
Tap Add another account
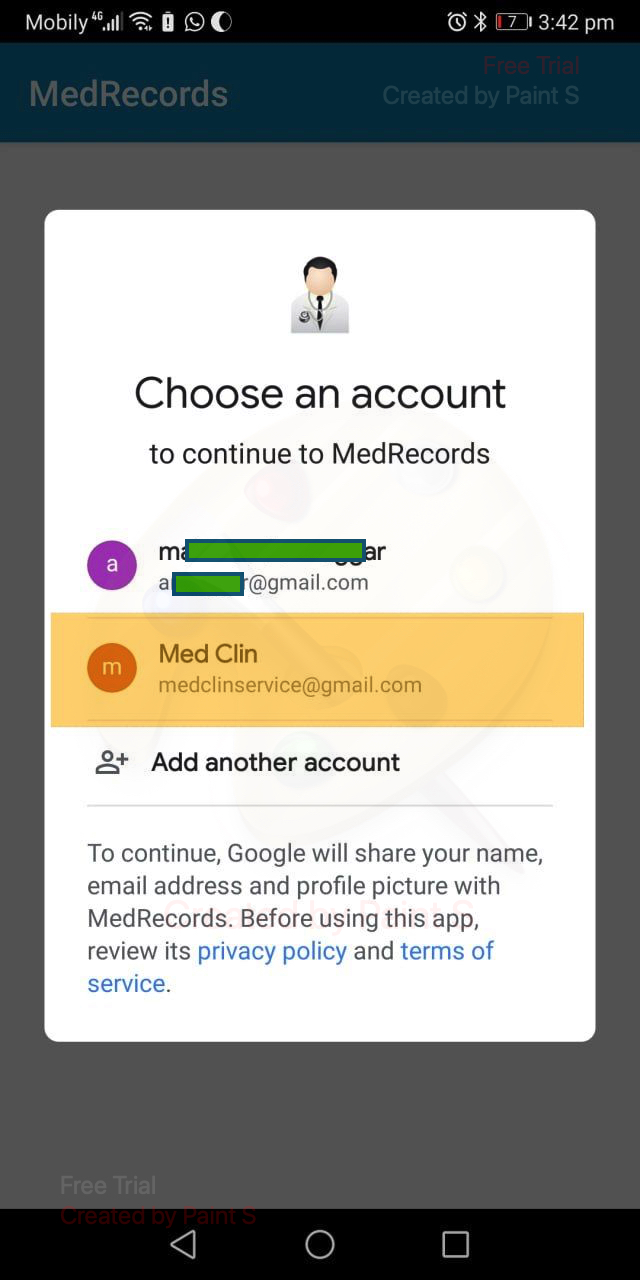pyautogui.click(x=318, y=762)
